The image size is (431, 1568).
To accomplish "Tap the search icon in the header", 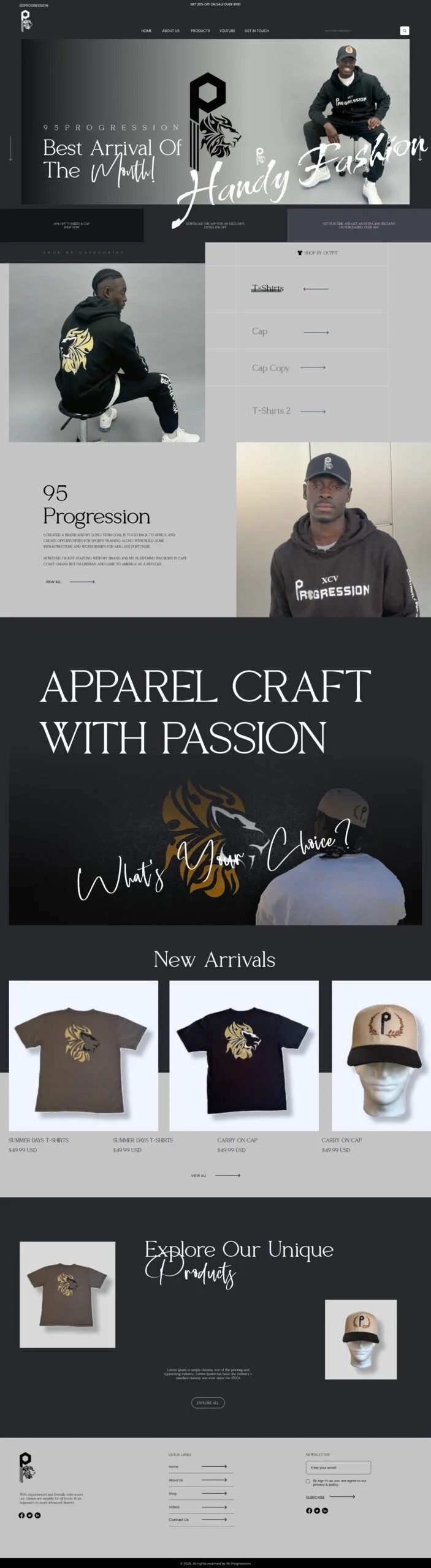I will pos(404,31).
